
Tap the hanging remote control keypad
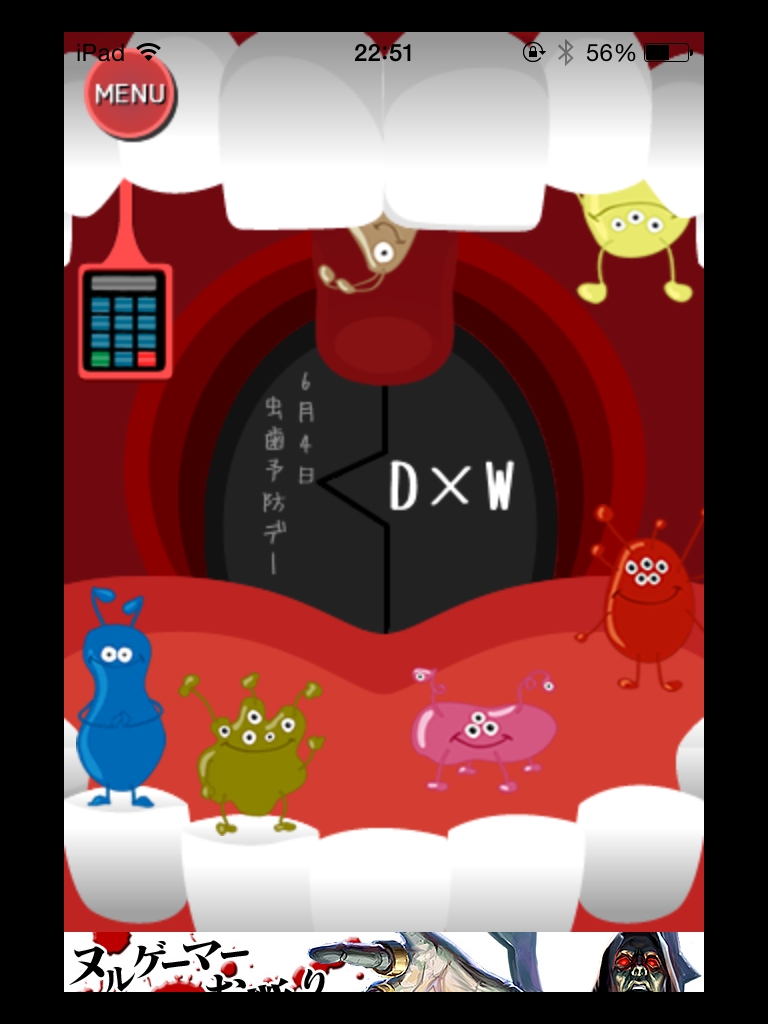pos(125,321)
